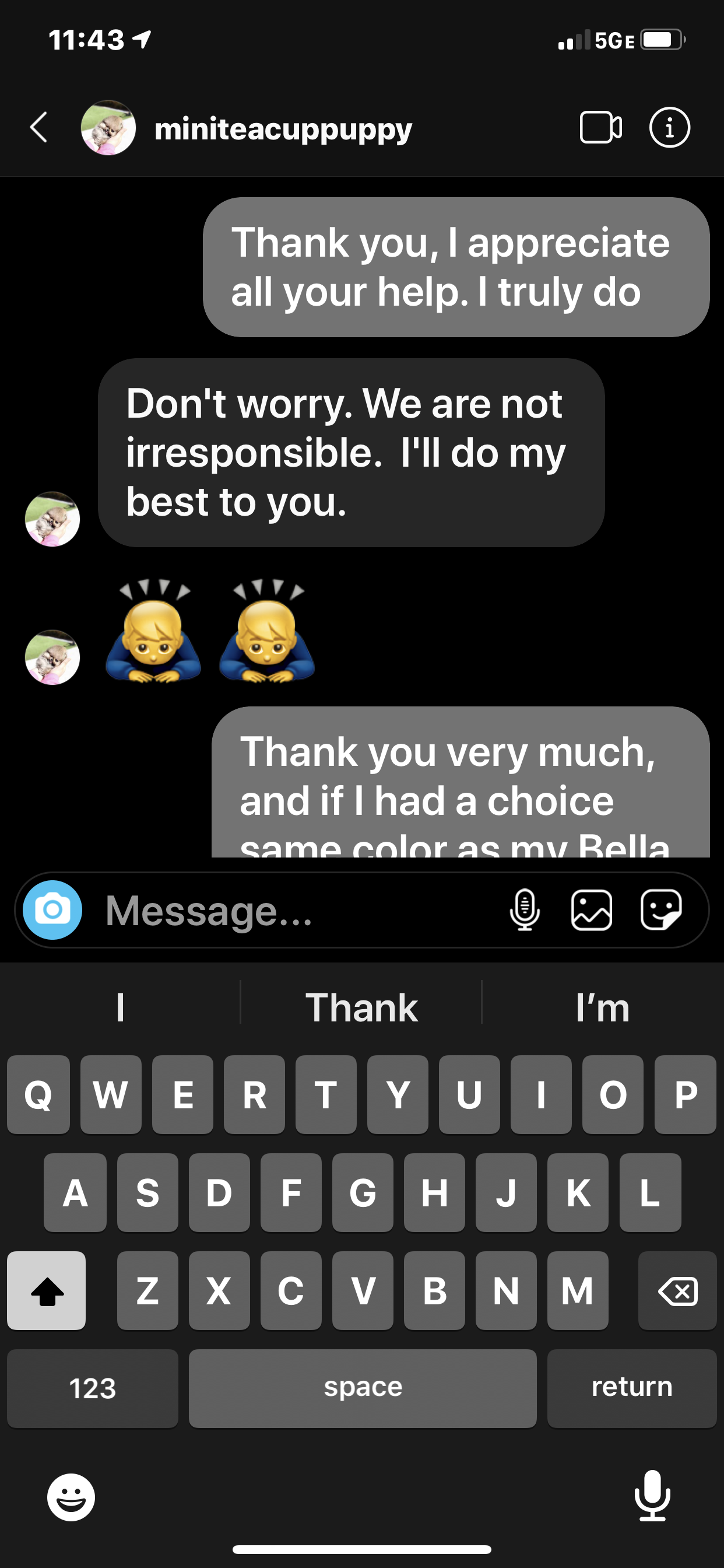Insert the suggested word Thank
The height and width of the screenshot is (1568, 724).
click(361, 1007)
